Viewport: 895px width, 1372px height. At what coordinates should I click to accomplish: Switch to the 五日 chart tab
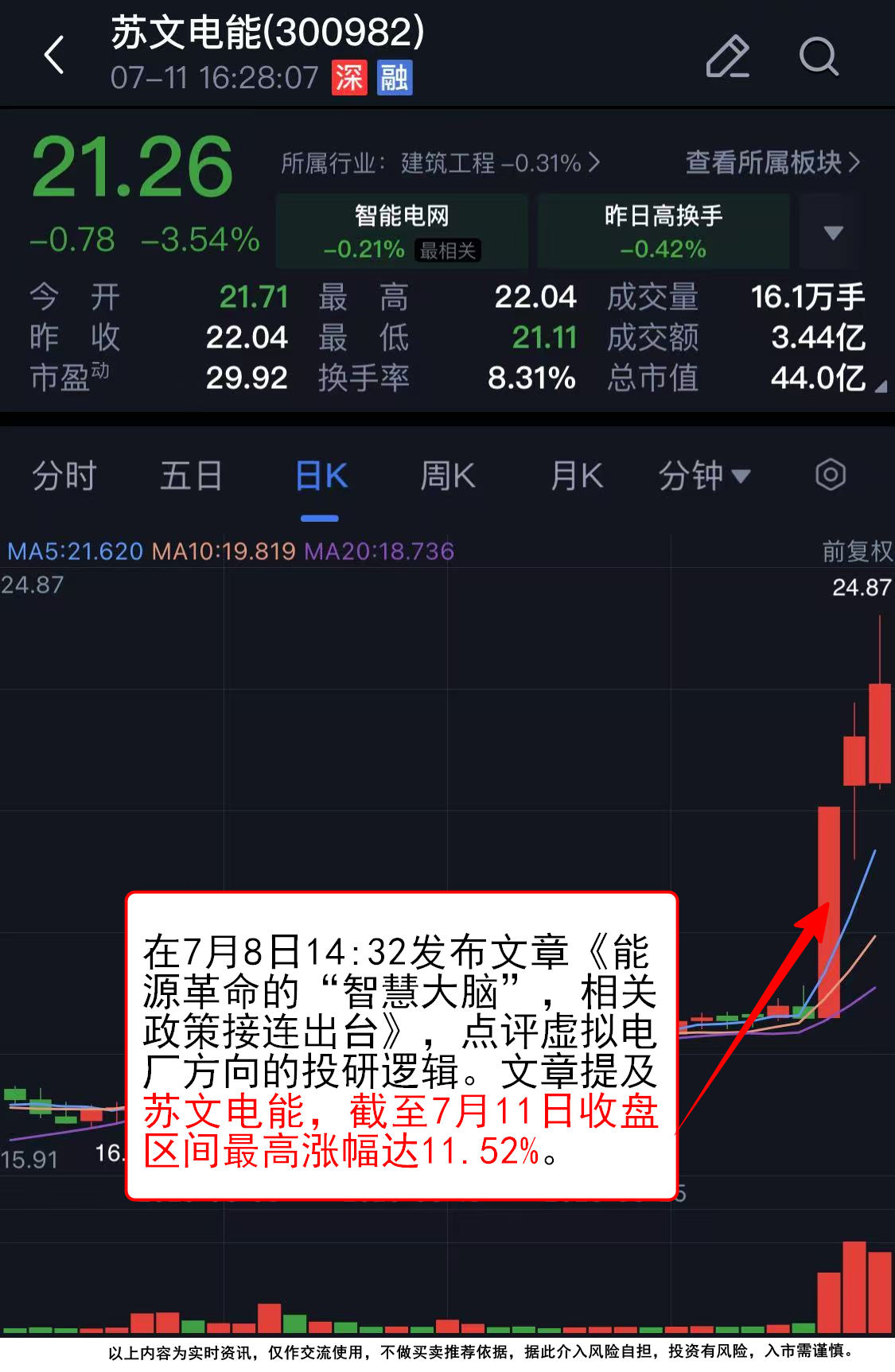pos(191,476)
